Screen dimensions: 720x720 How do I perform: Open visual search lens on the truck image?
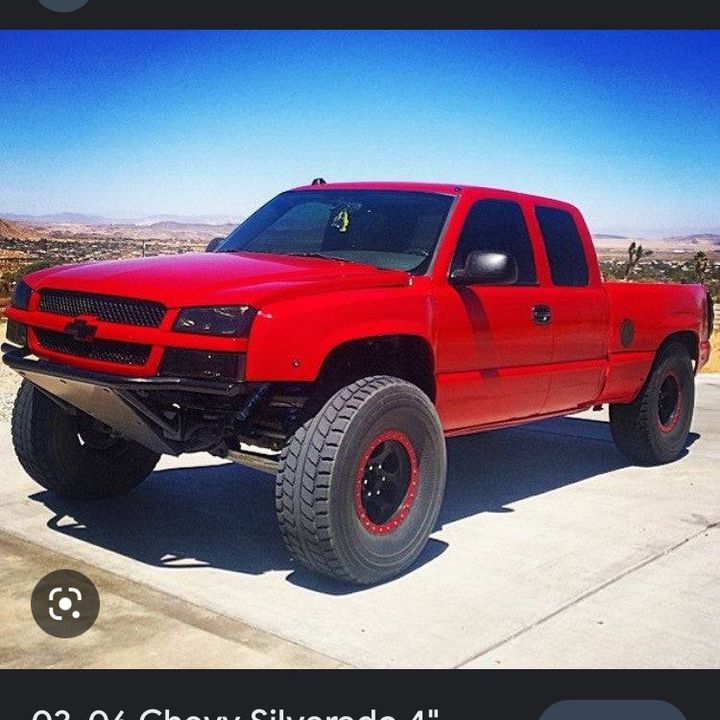pos(65,603)
